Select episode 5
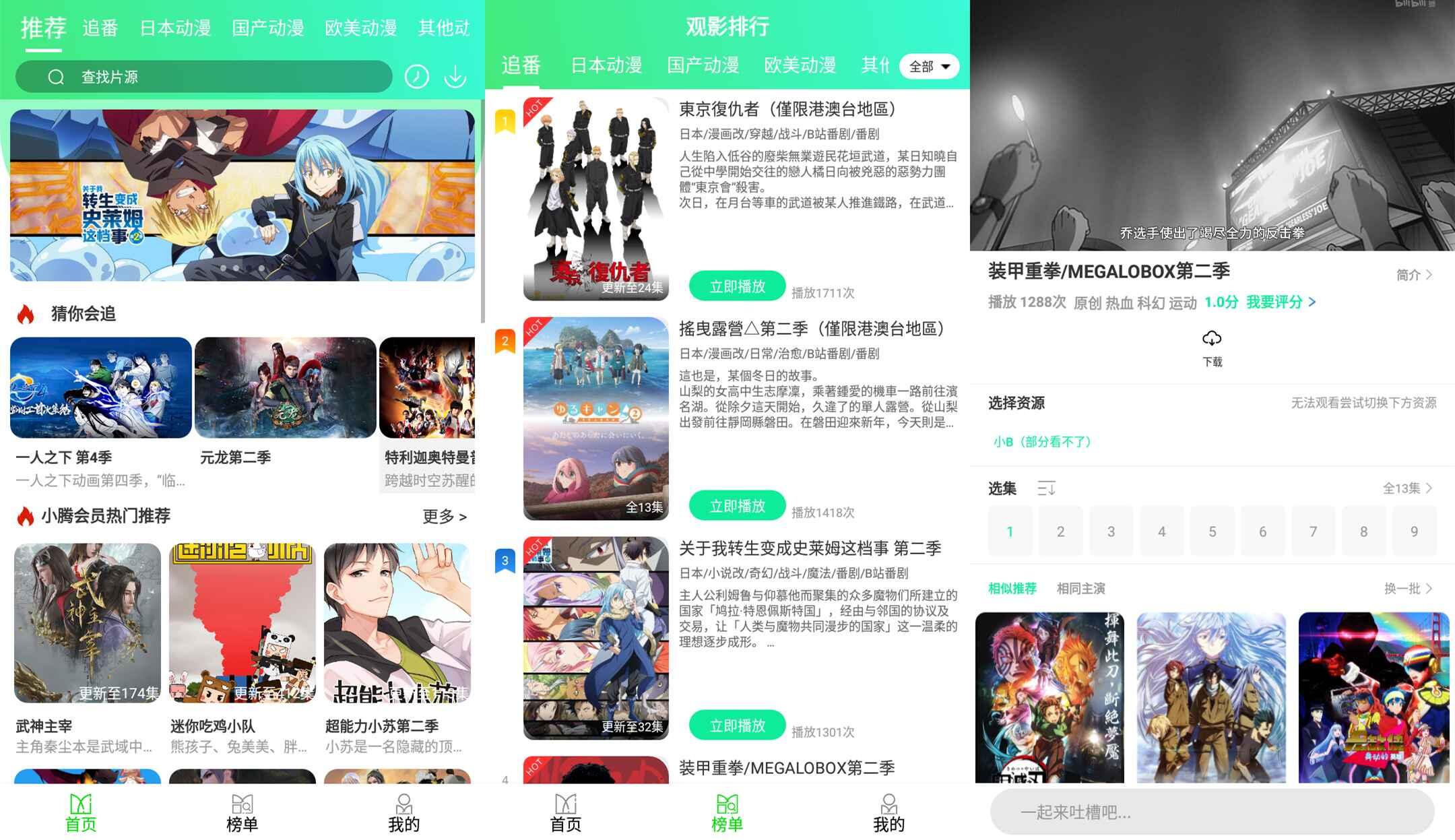Screen dimensions: 1455x840 [x=1212, y=531]
